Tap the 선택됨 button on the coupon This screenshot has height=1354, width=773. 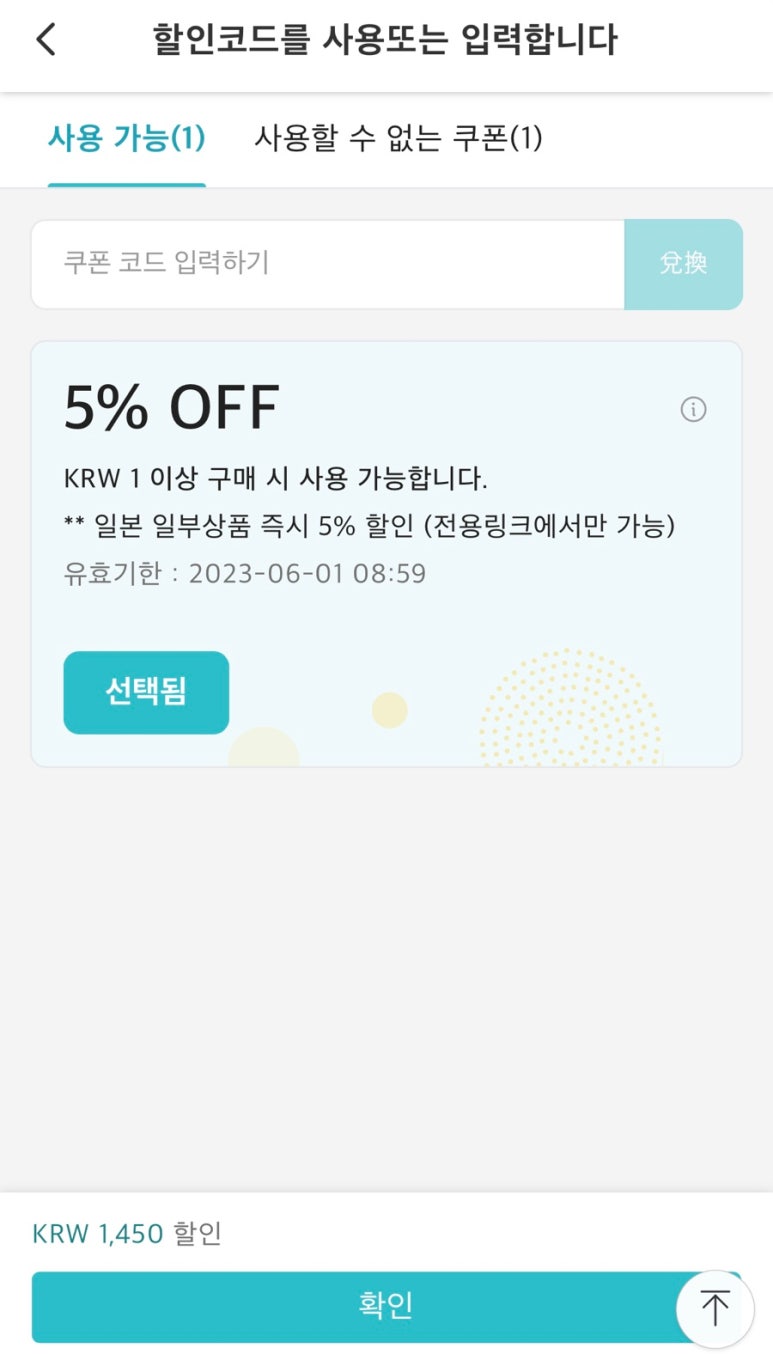pyautogui.click(x=146, y=692)
